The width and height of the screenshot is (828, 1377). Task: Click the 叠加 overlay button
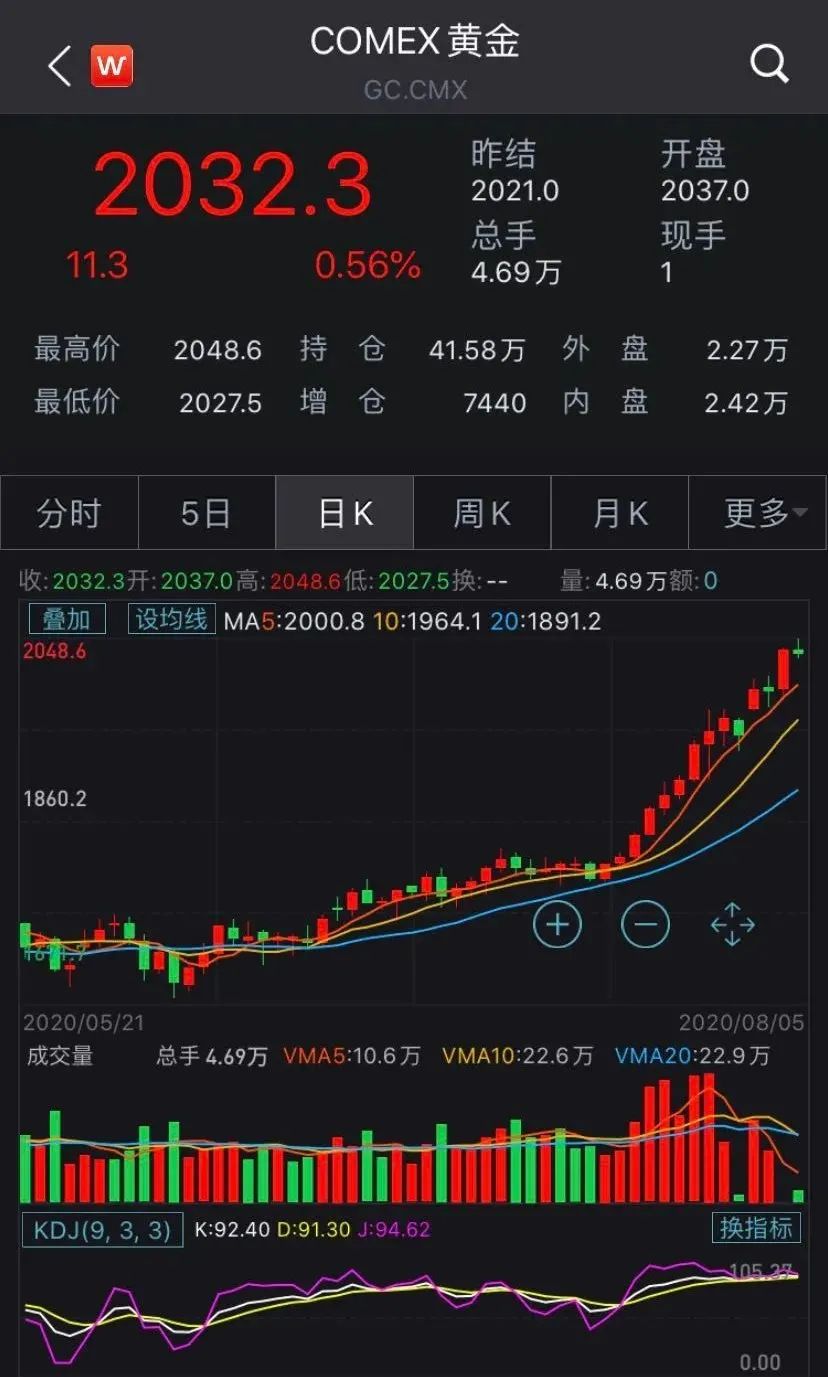point(65,619)
